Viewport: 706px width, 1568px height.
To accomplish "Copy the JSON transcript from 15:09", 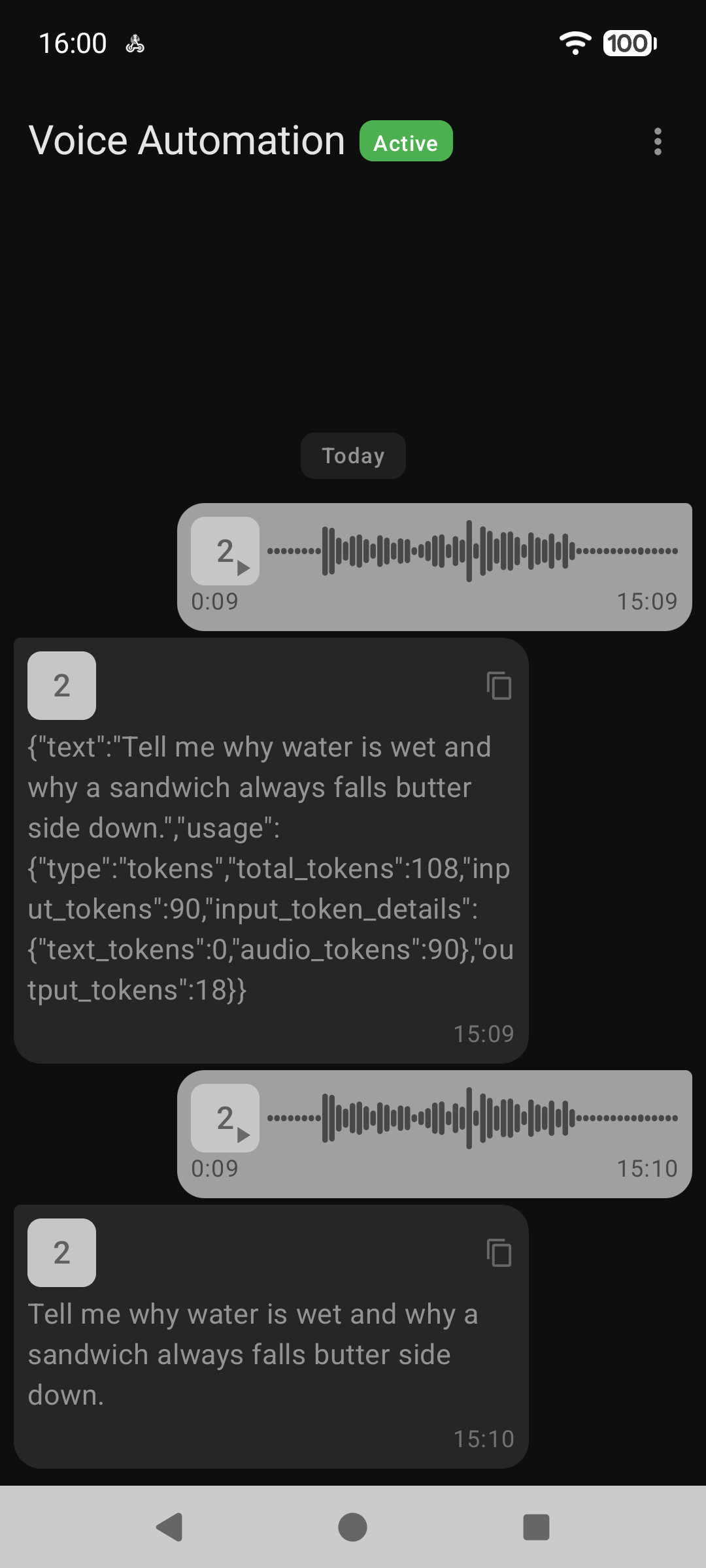I will click(499, 686).
